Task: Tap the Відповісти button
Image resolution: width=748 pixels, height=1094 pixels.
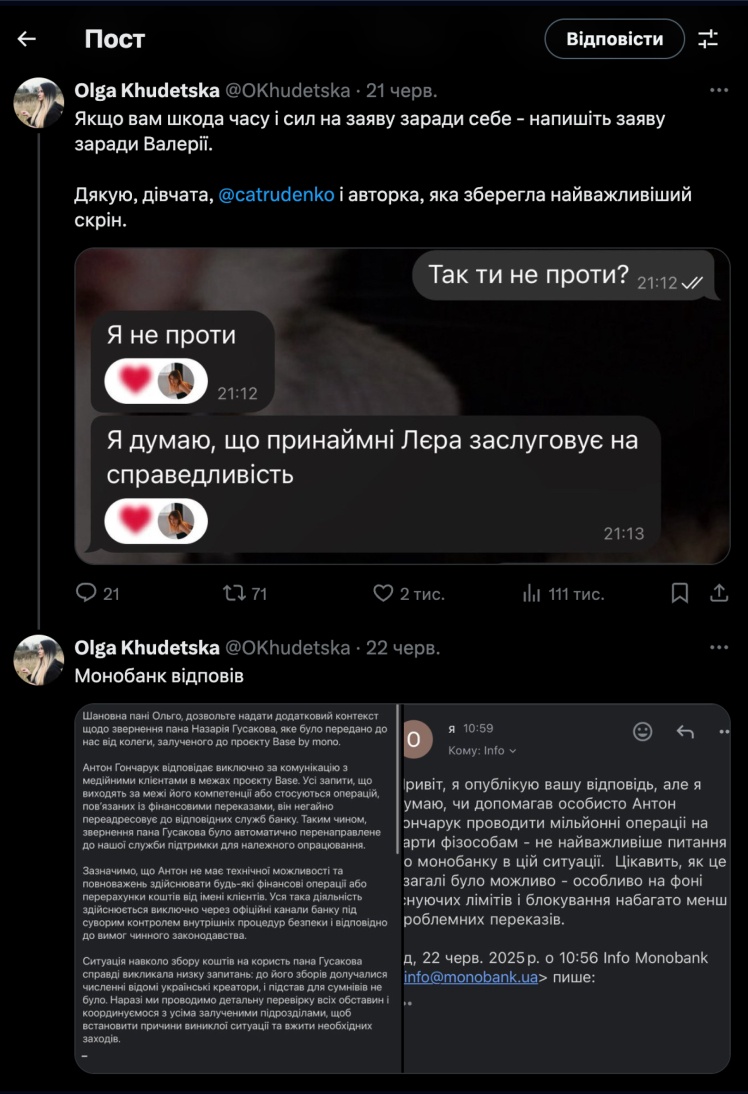Action: [614, 39]
